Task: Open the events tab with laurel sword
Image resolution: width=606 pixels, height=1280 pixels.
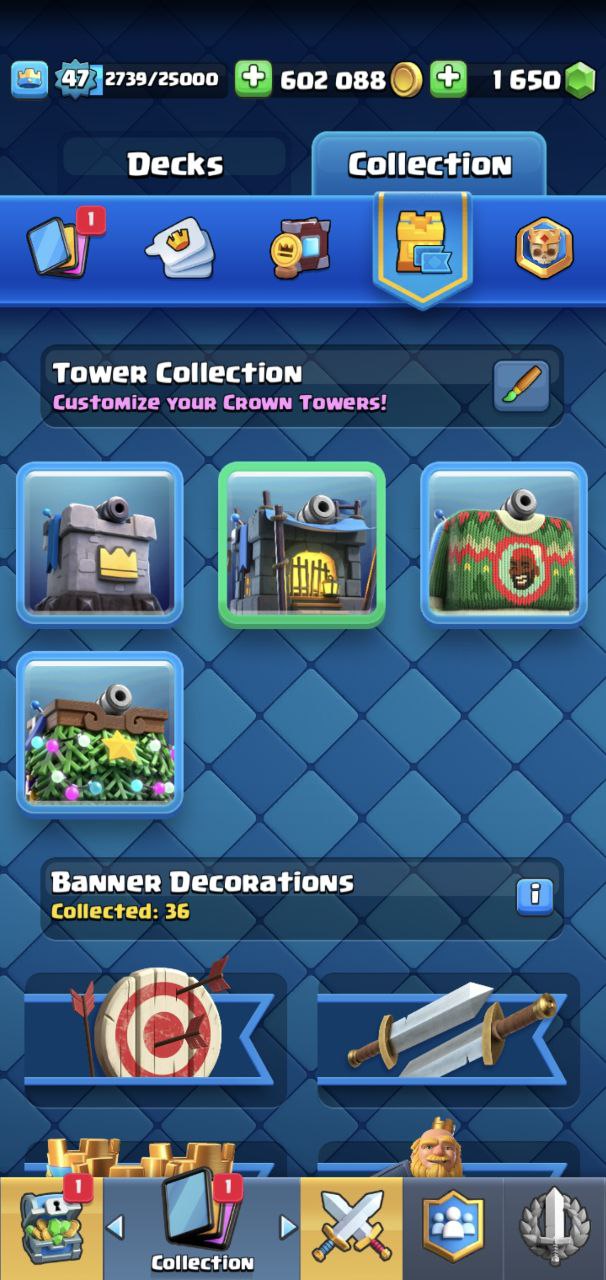Action: (x=554, y=1227)
